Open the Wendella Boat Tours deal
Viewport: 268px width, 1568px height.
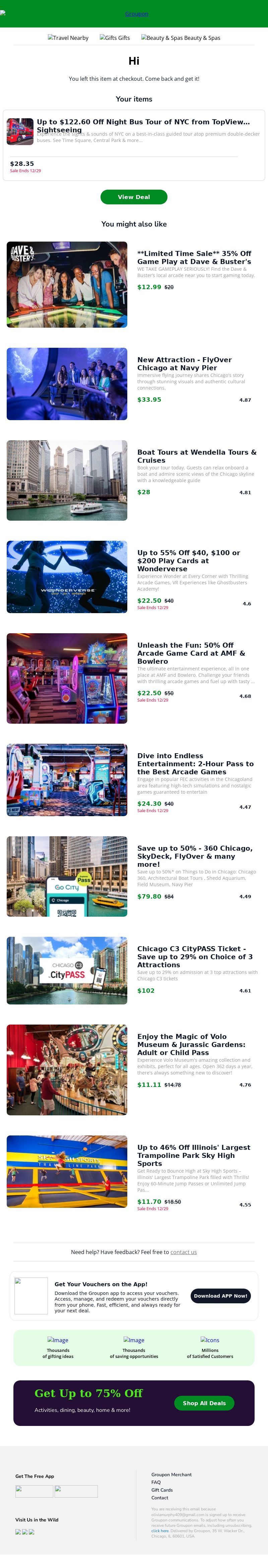click(x=196, y=456)
